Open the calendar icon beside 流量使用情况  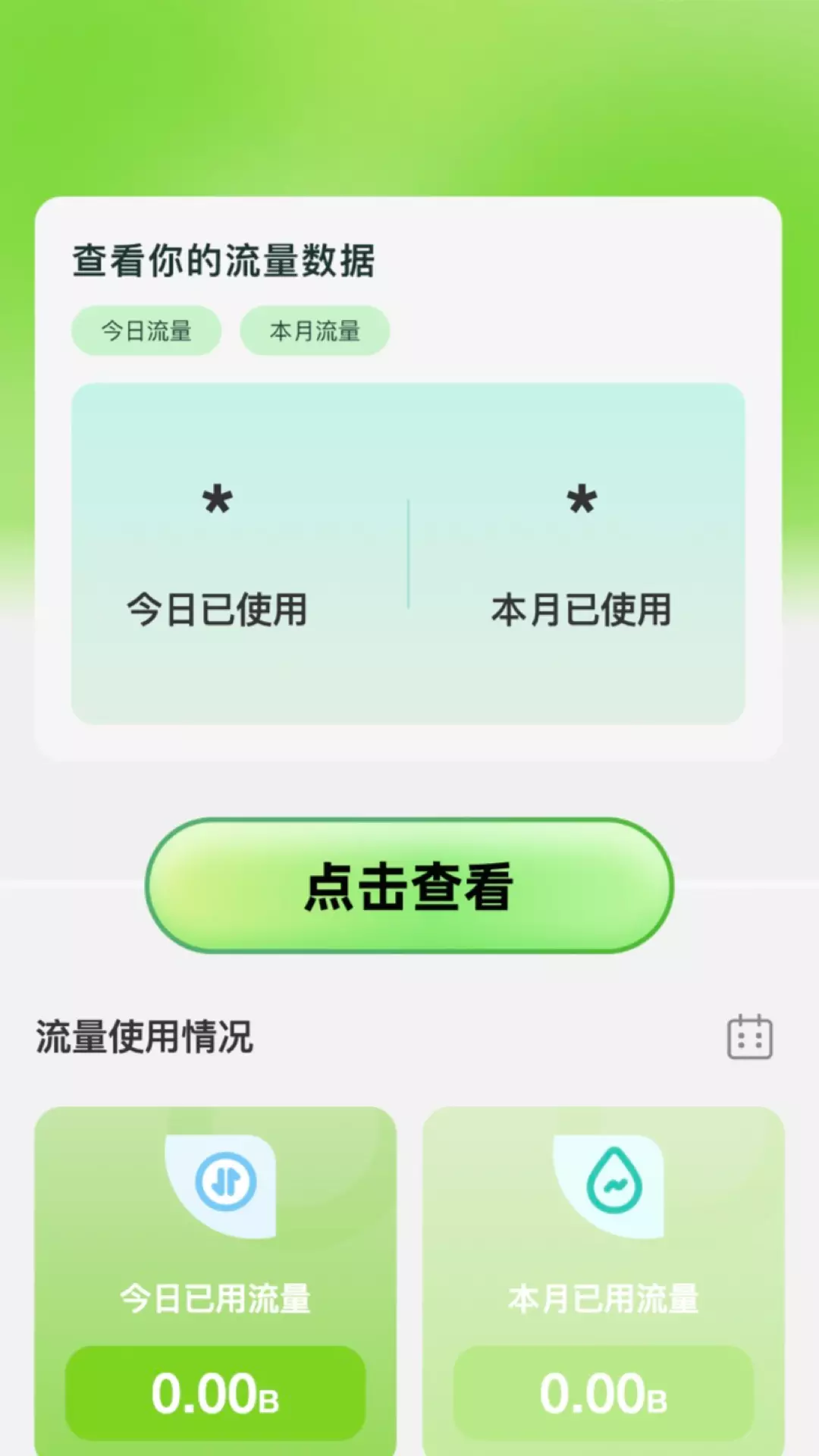750,1037
